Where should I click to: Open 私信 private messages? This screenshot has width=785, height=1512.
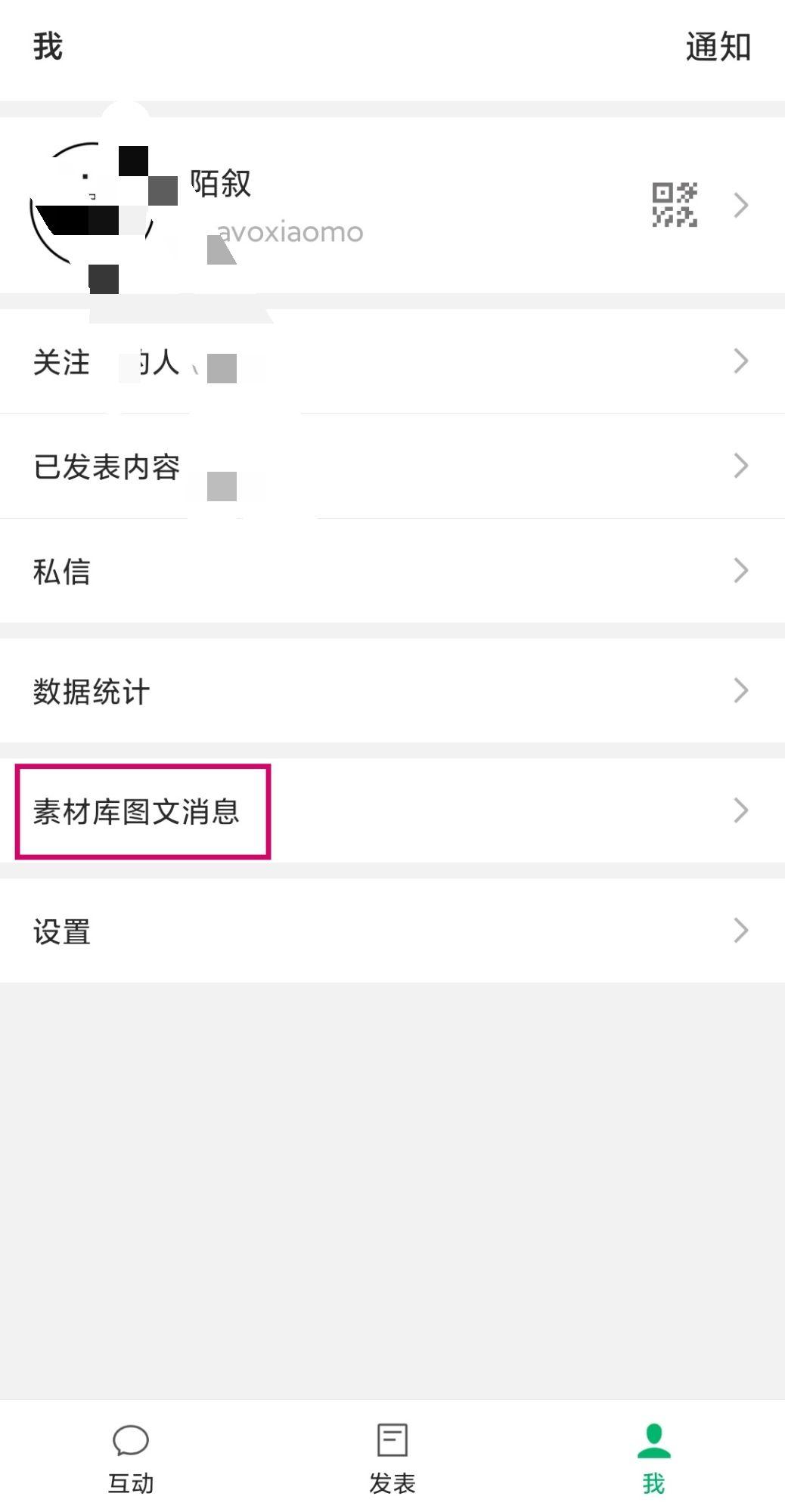[x=392, y=571]
